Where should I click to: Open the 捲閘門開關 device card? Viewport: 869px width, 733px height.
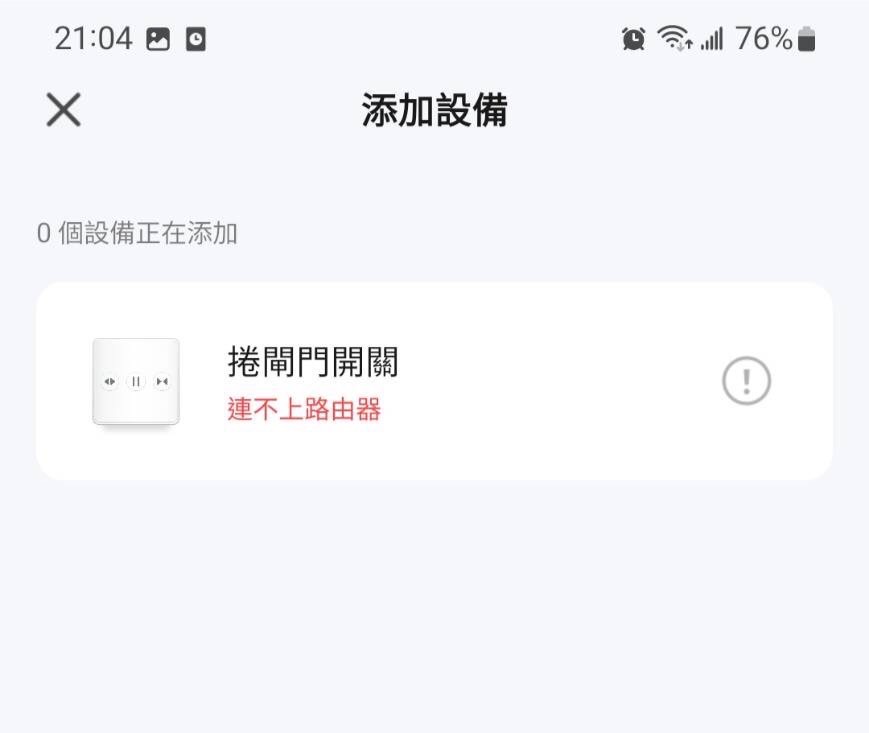(x=400, y=381)
